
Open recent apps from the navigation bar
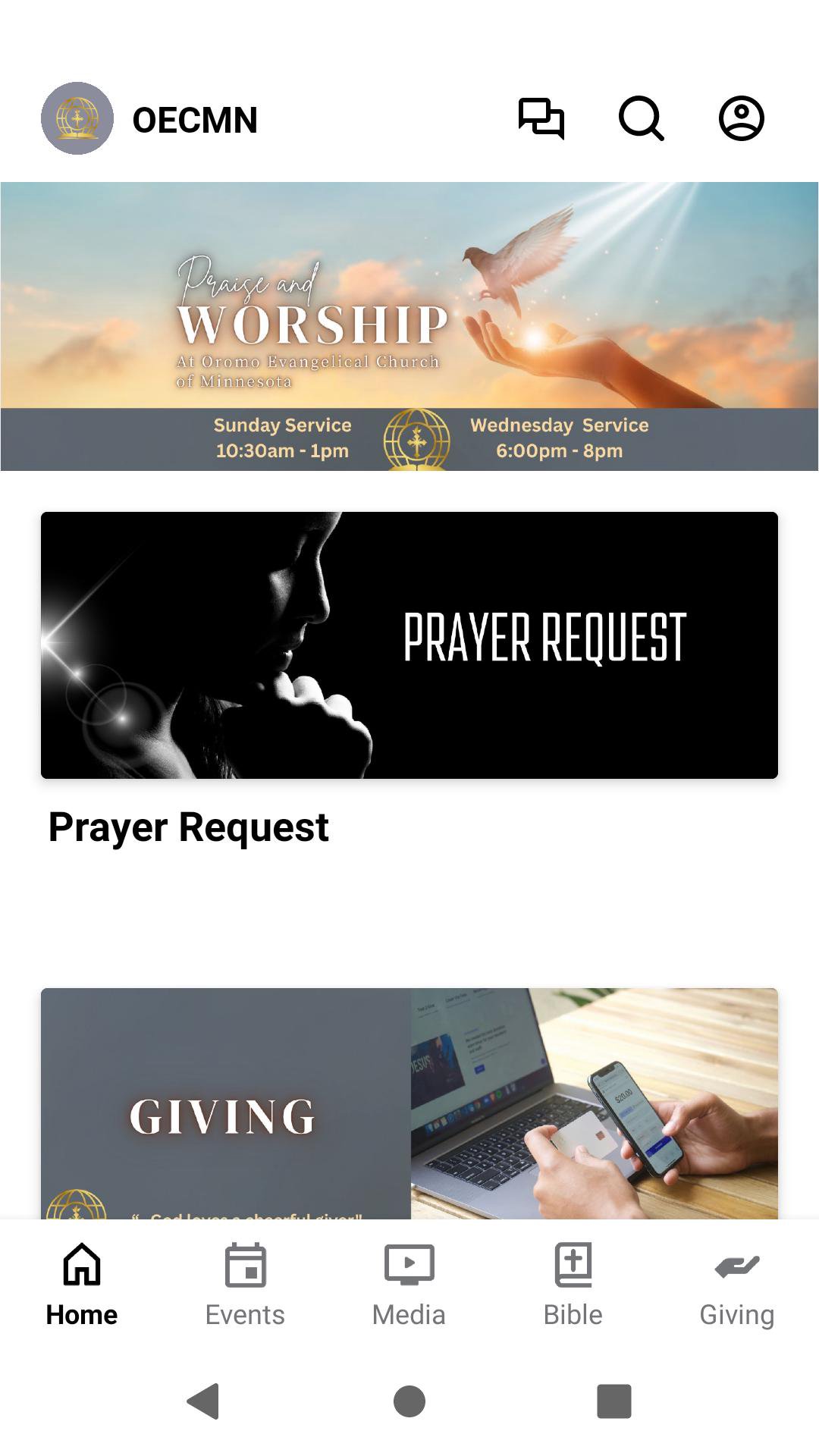[614, 1401]
